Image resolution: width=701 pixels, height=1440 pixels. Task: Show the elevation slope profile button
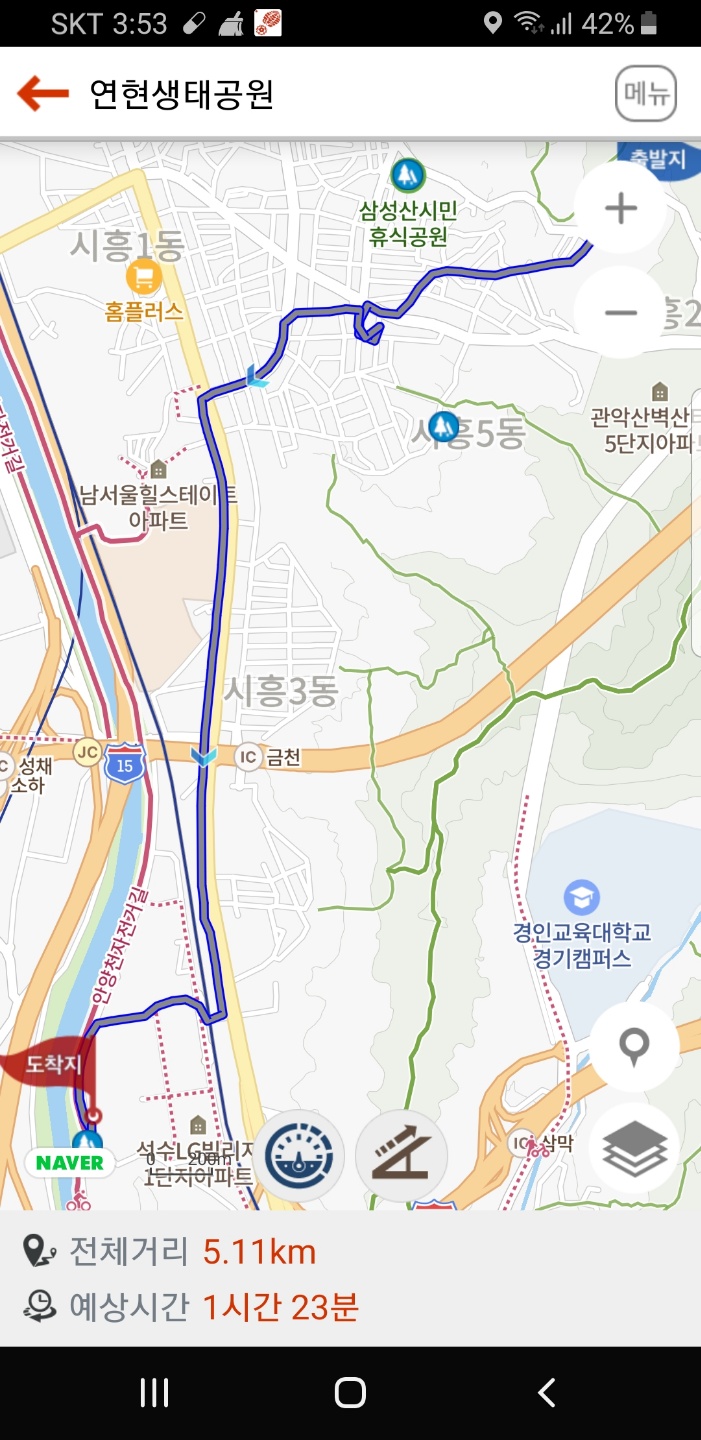[x=401, y=1156]
